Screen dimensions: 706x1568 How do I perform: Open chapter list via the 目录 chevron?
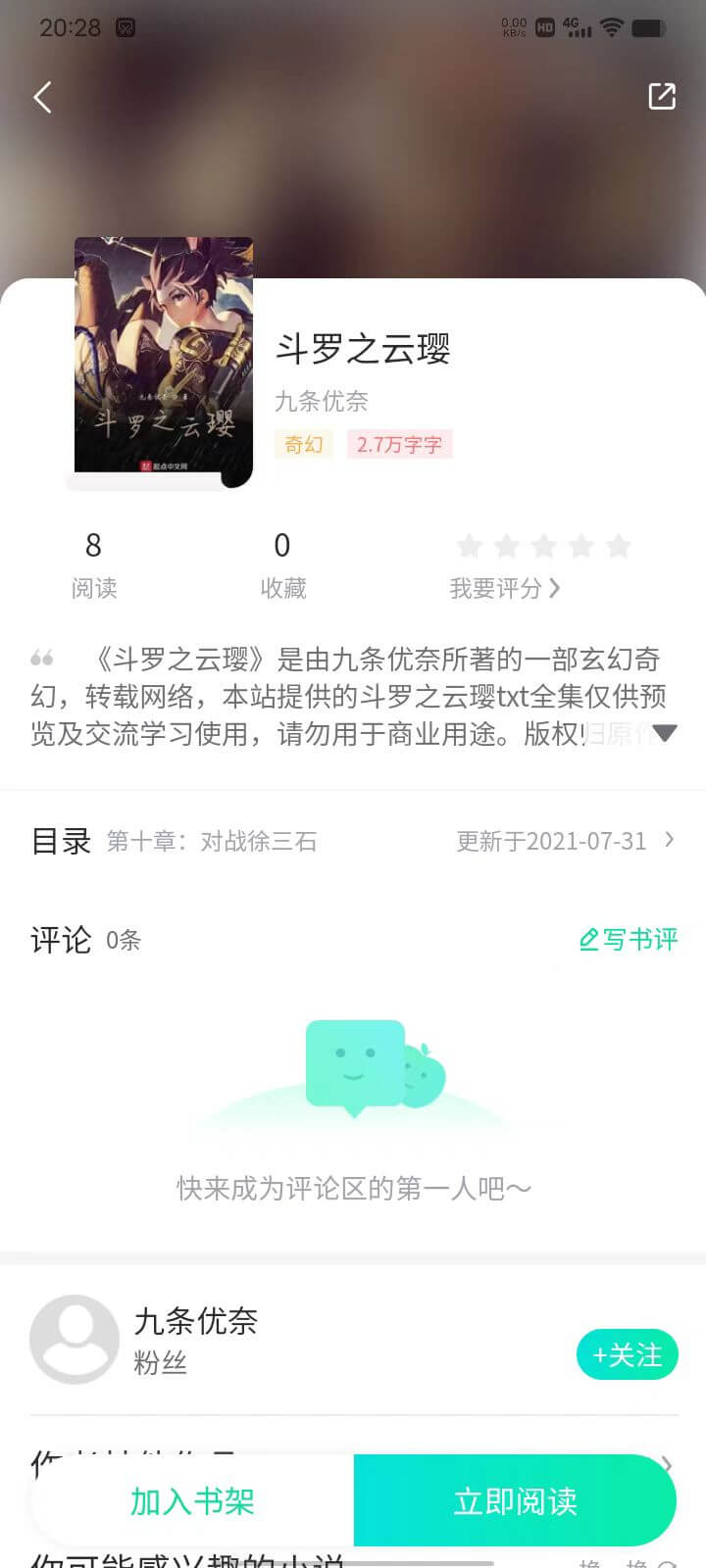pyautogui.click(x=669, y=840)
